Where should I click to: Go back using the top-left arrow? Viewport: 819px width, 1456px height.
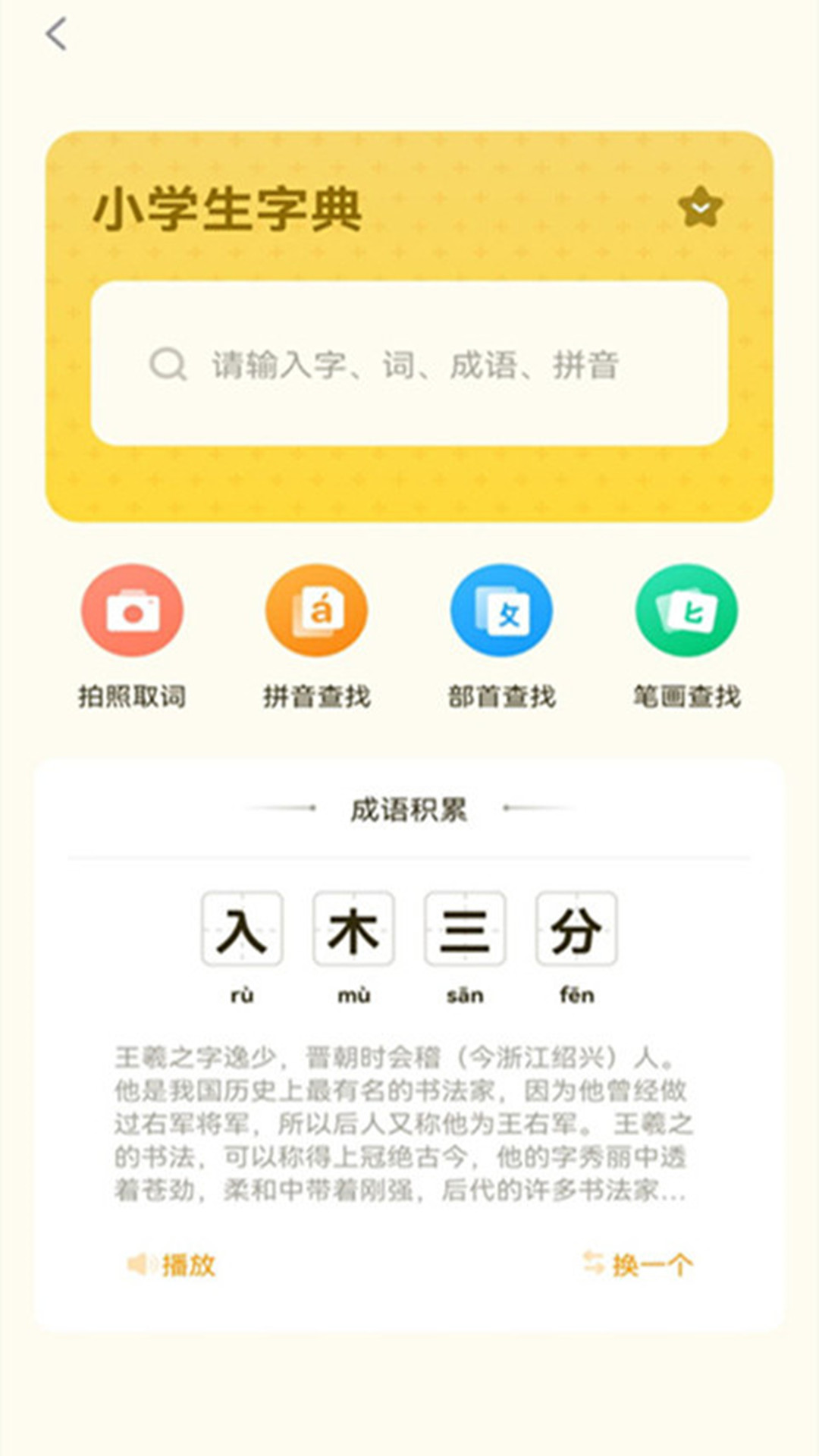[x=56, y=34]
